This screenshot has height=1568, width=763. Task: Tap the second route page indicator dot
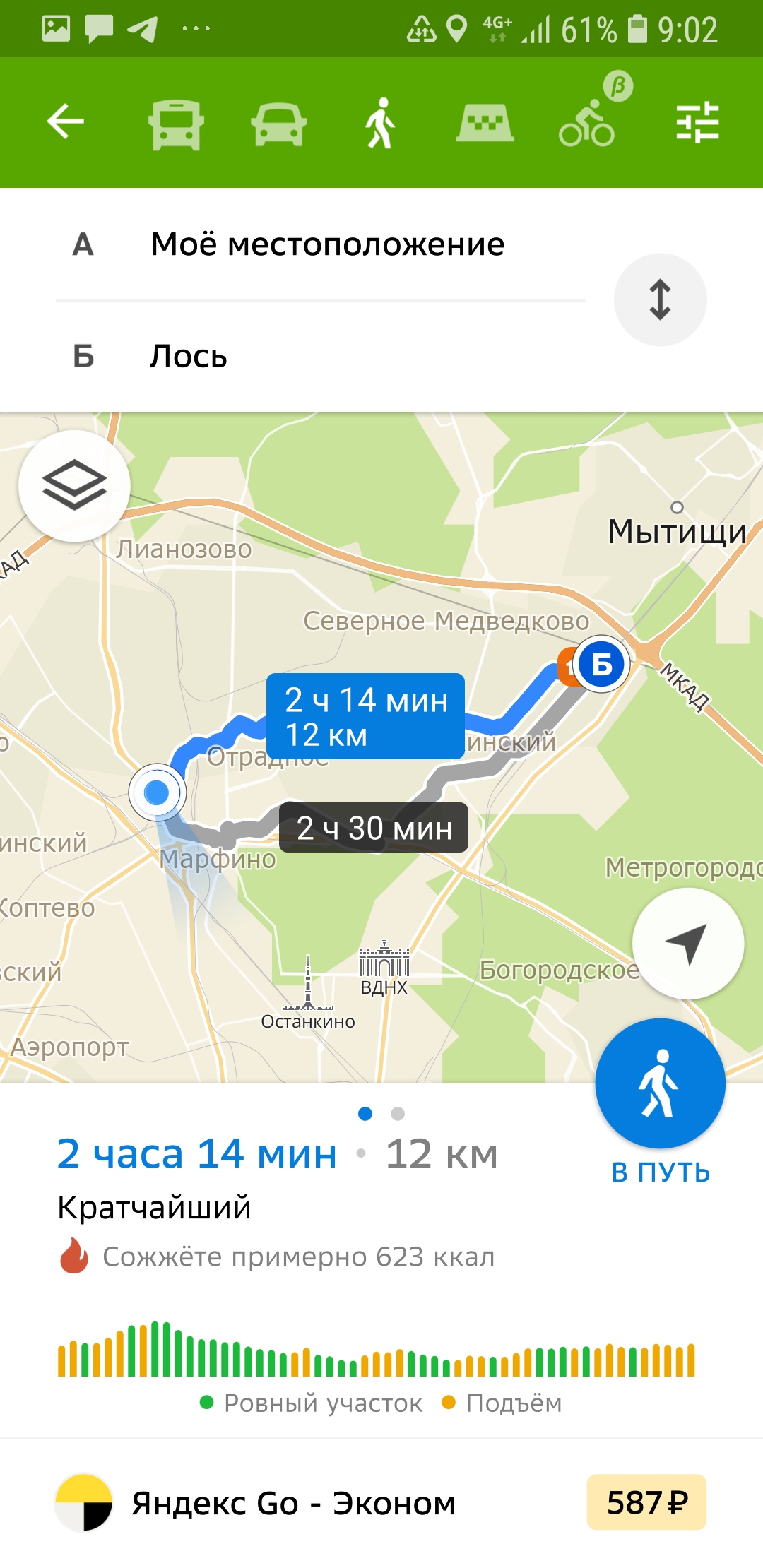tap(398, 1114)
